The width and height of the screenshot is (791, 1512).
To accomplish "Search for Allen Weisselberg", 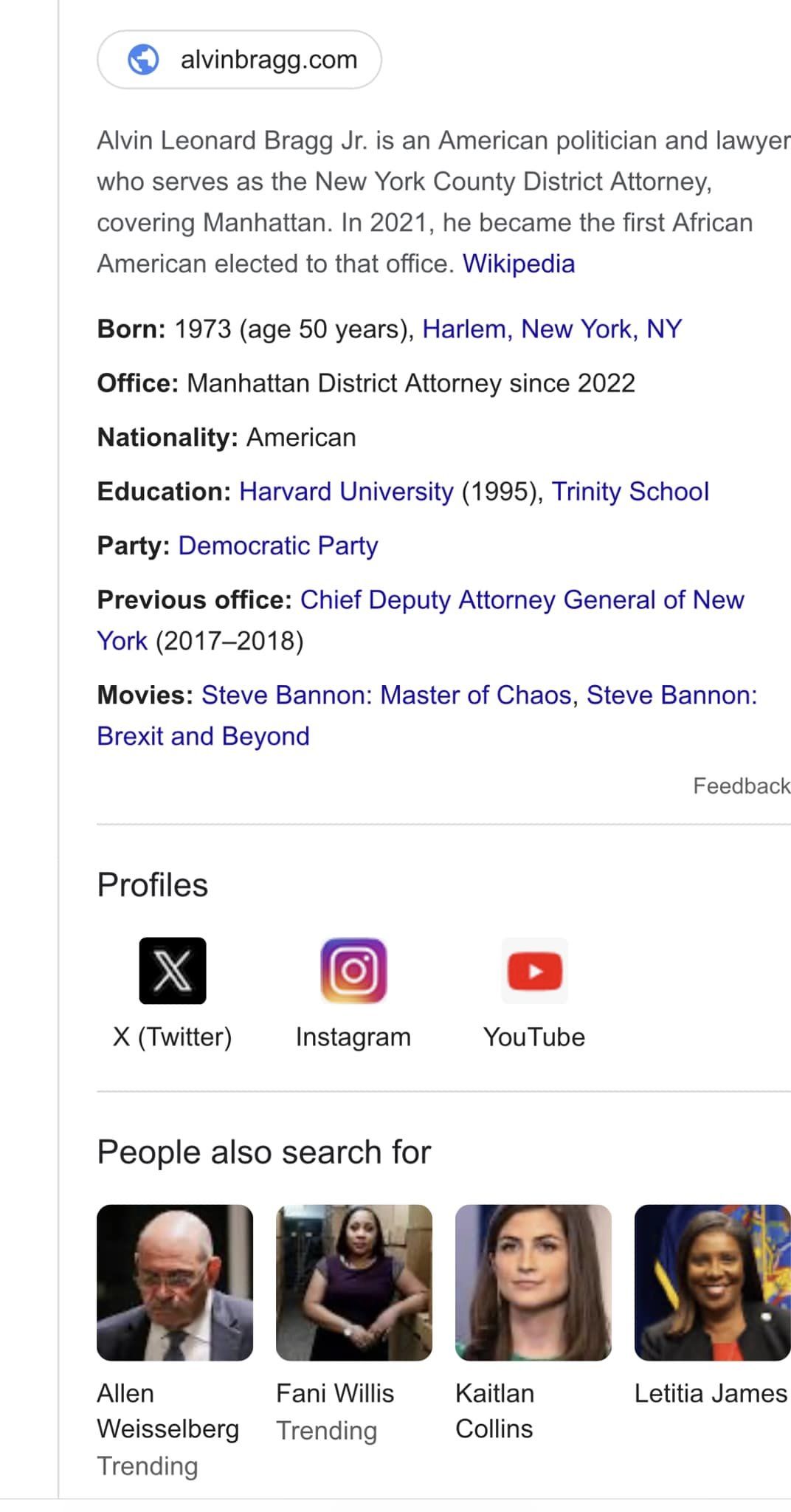I will [175, 1341].
